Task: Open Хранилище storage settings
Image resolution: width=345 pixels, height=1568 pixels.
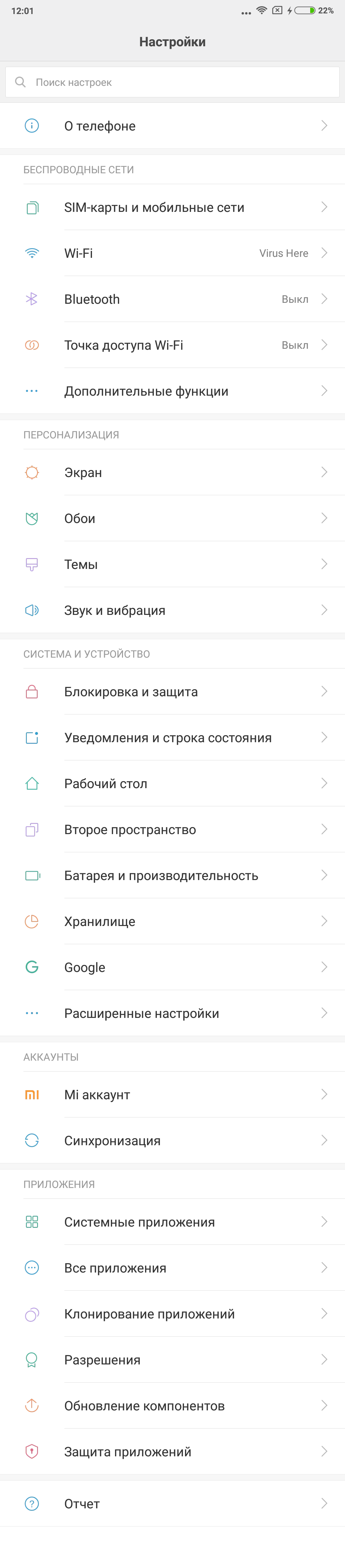Action: [172, 922]
